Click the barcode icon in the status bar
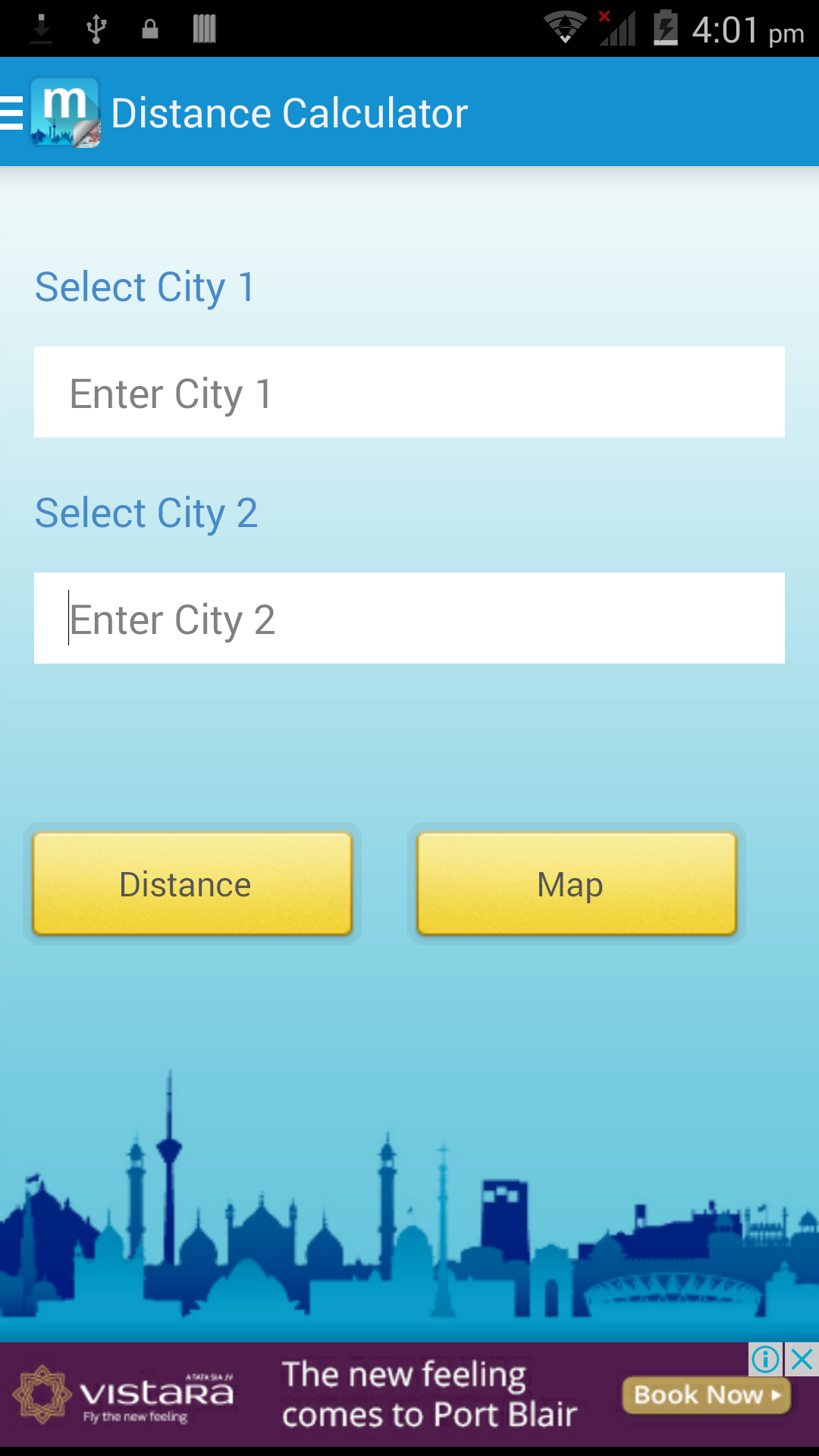This screenshot has width=819, height=1456. click(203, 29)
